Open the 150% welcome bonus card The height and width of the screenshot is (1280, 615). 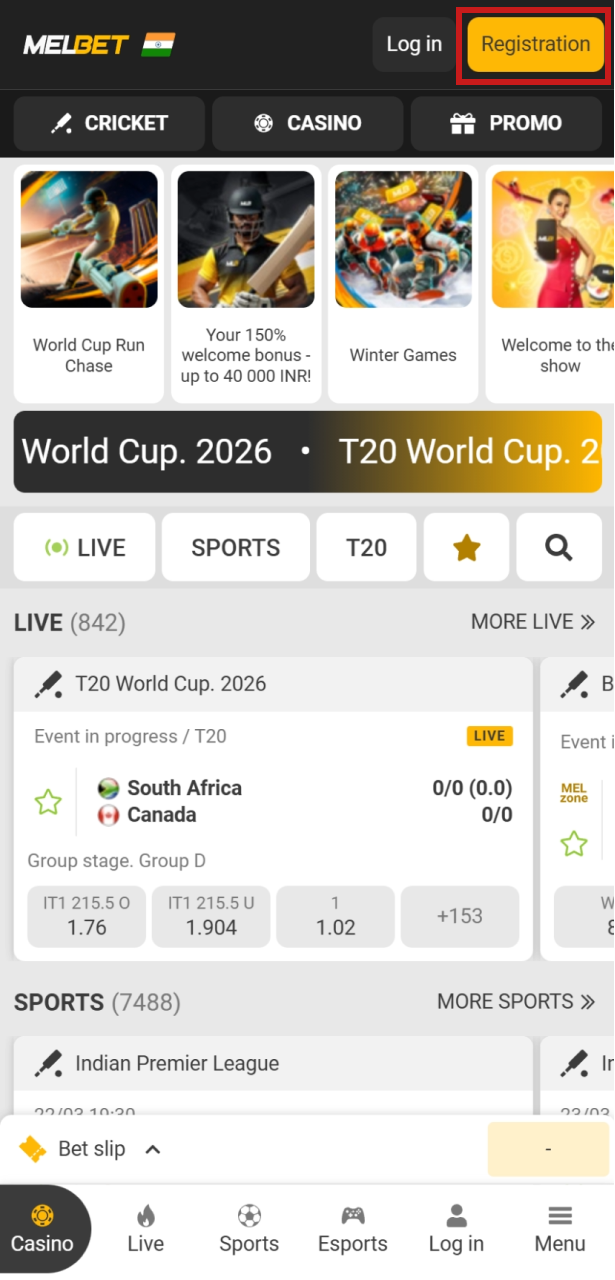pyautogui.click(x=246, y=285)
